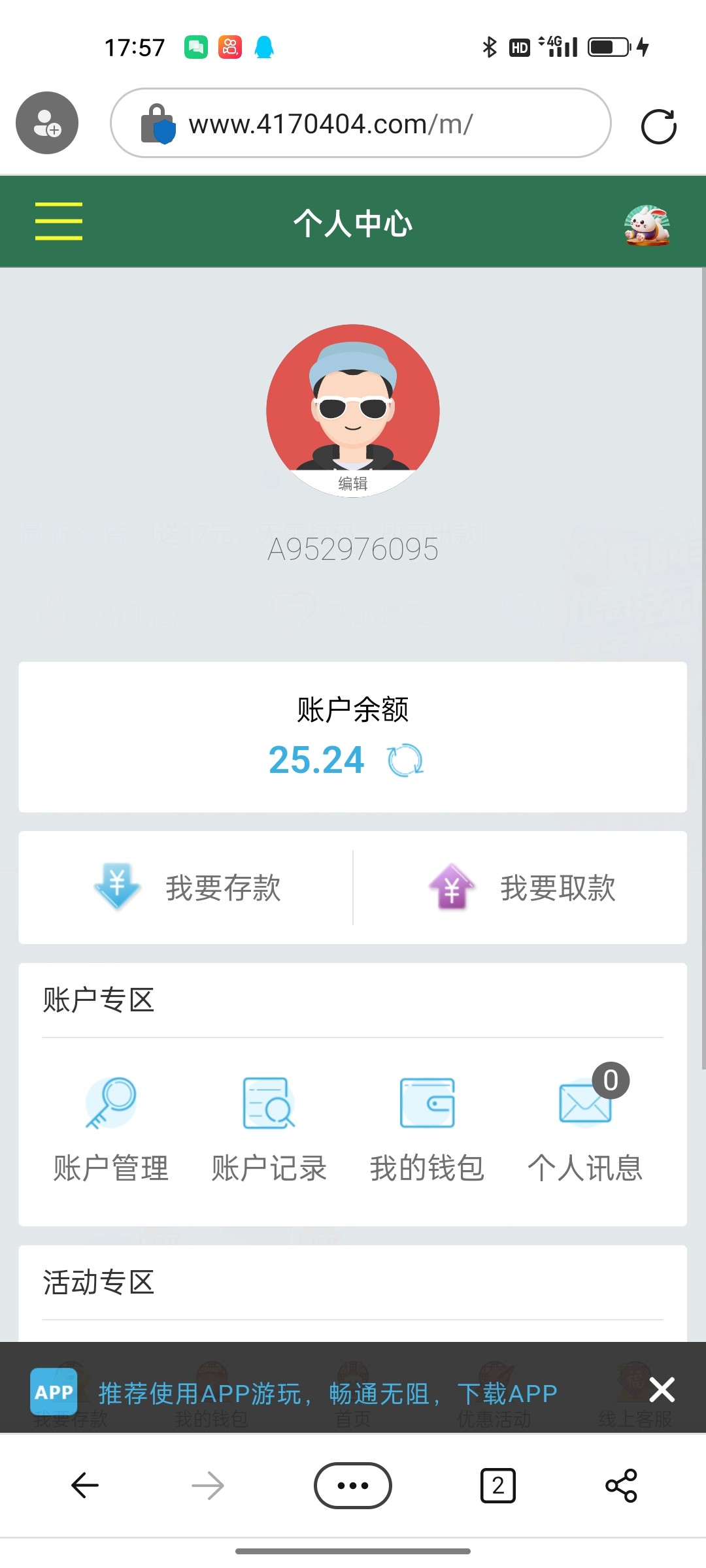Open 我要存款 deposit option
This screenshot has height=1568, width=706.
pyautogui.click(x=188, y=888)
